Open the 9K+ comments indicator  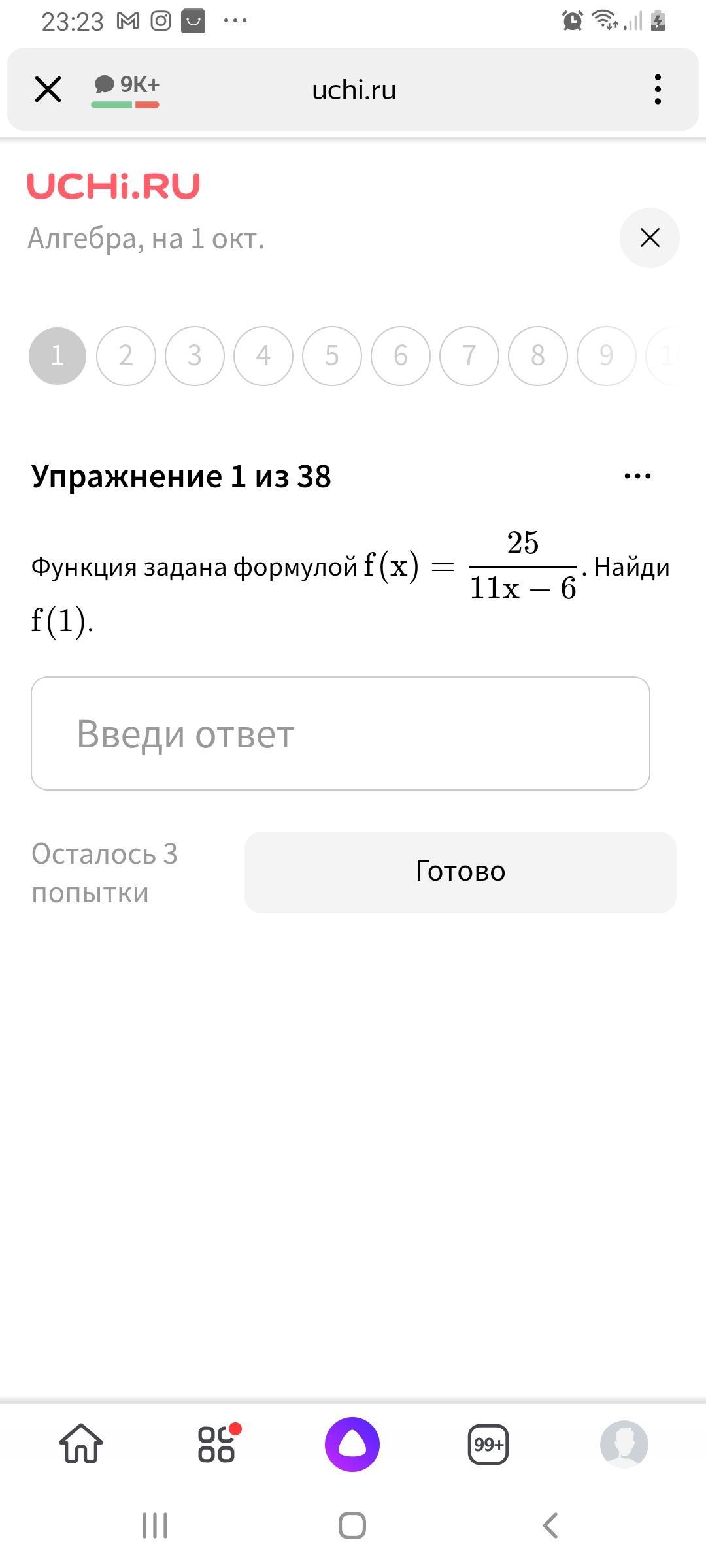[126, 90]
